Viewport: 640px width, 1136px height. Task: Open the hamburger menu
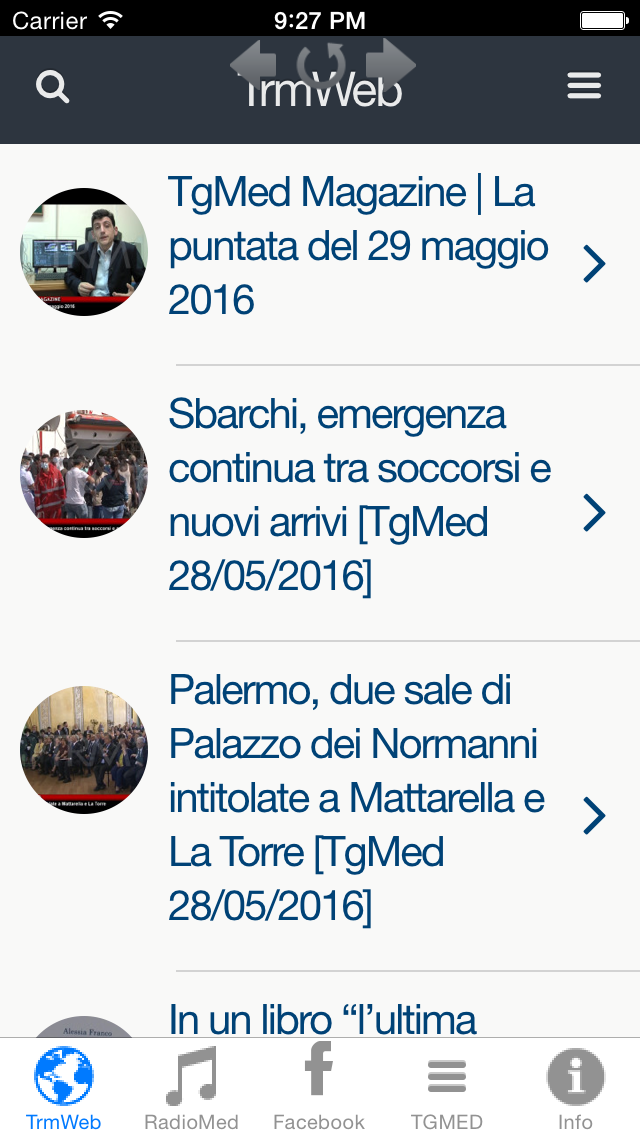pos(584,87)
